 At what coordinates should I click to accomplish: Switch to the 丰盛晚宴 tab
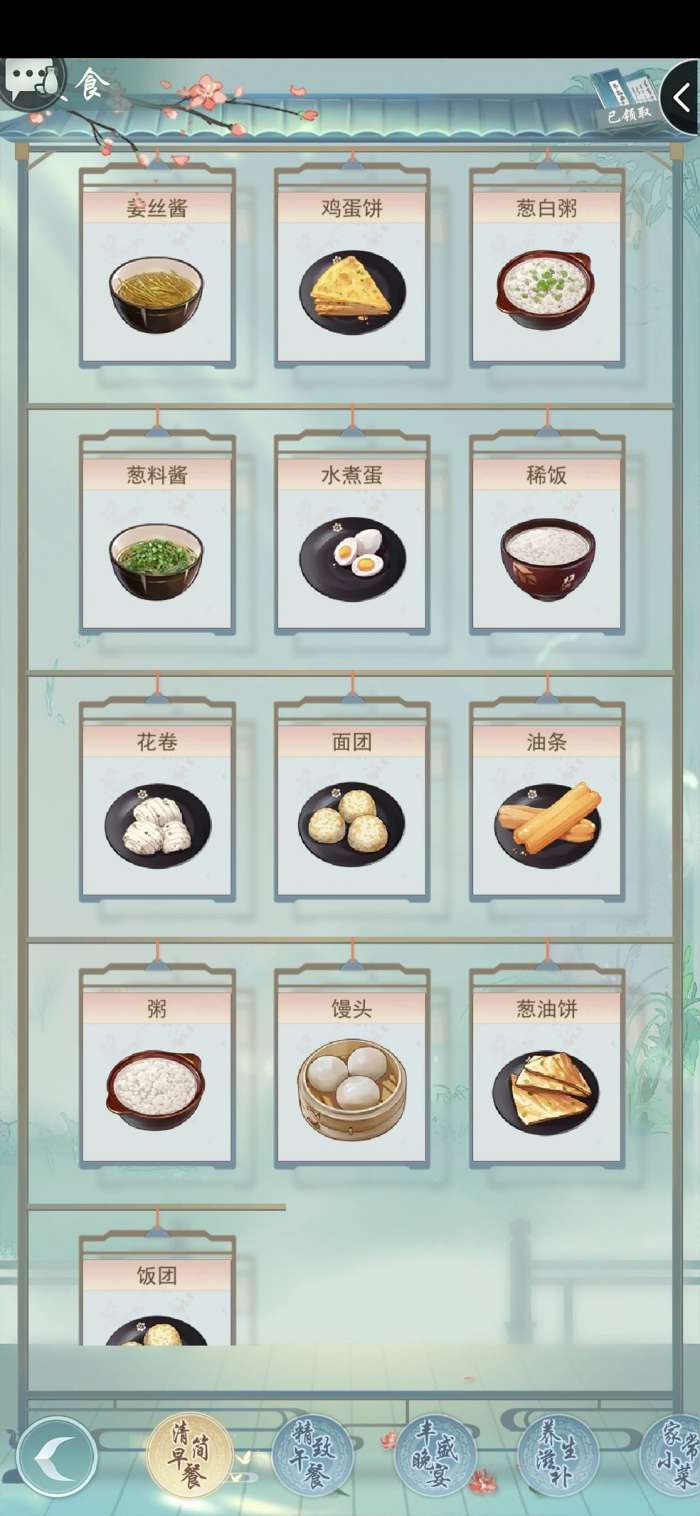(x=435, y=1454)
